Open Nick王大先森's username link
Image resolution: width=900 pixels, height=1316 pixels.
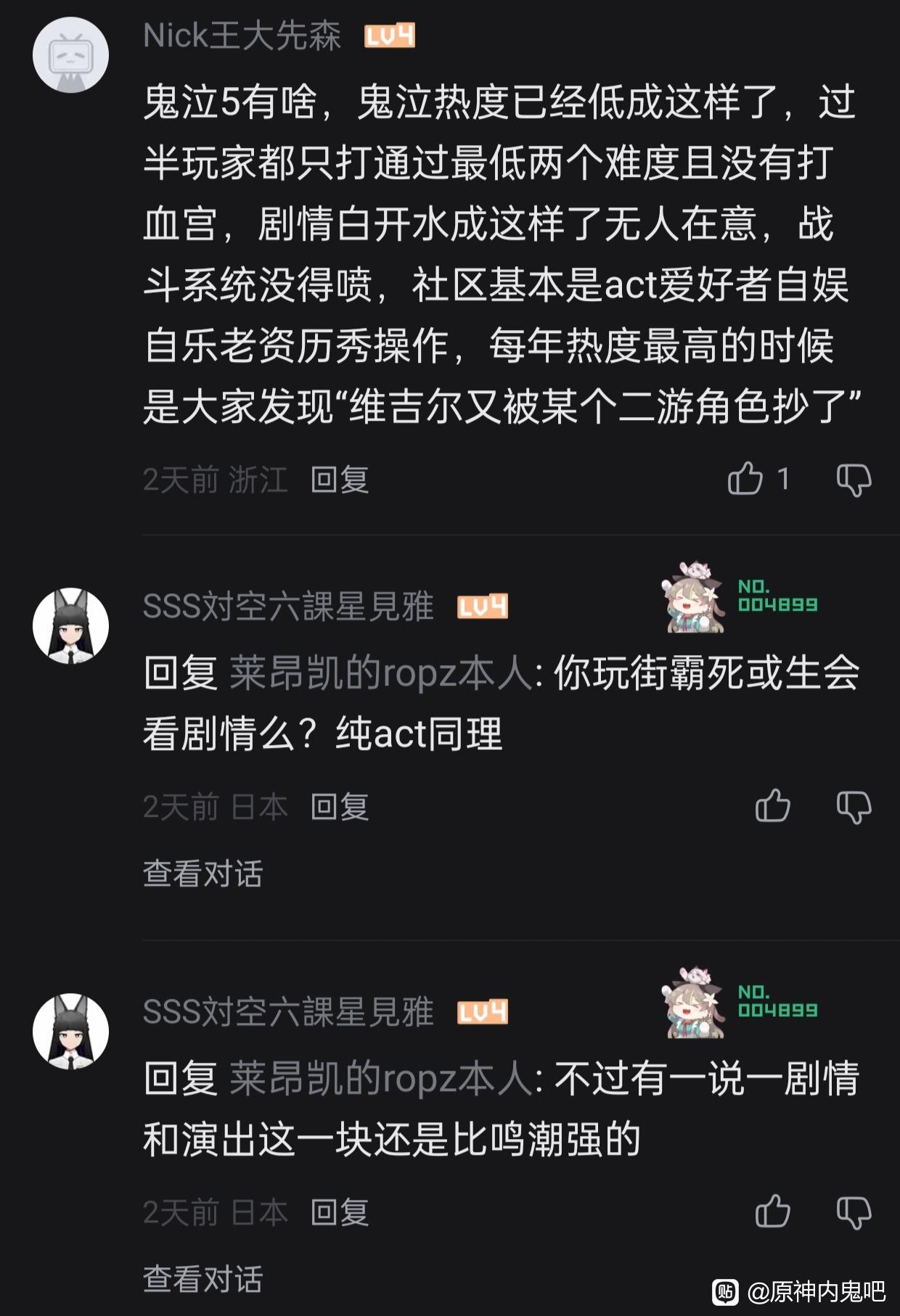point(242,36)
